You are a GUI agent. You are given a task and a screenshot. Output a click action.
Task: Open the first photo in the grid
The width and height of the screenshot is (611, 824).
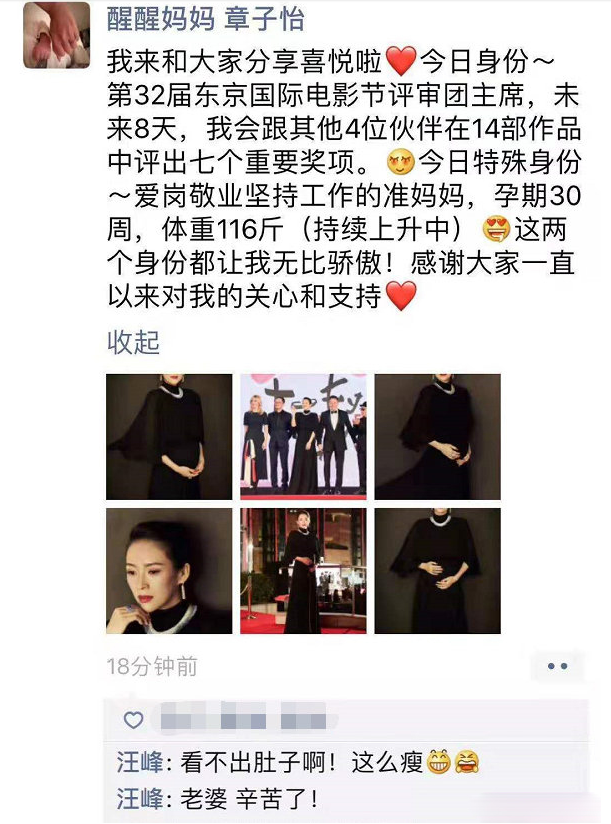click(x=169, y=436)
